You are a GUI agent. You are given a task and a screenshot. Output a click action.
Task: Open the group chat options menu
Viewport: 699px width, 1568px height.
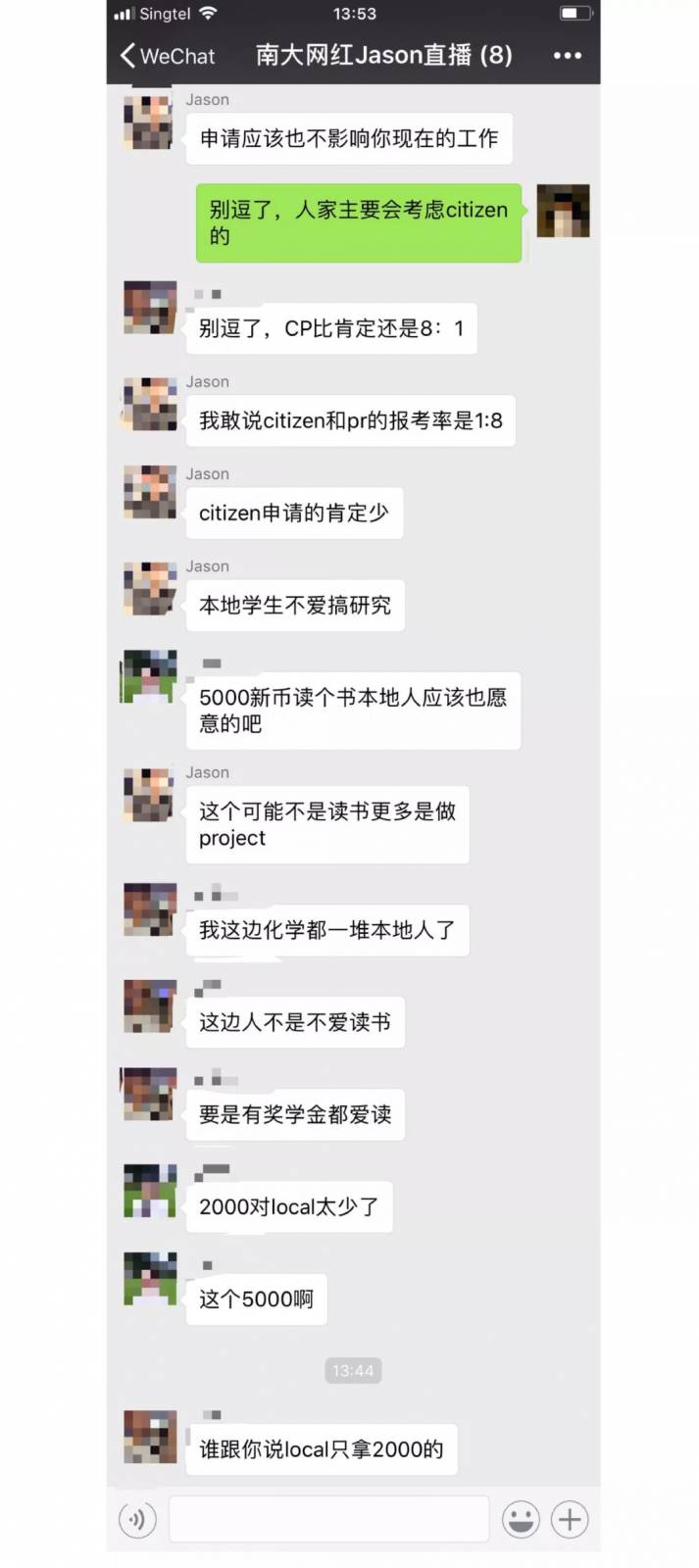tap(567, 56)
